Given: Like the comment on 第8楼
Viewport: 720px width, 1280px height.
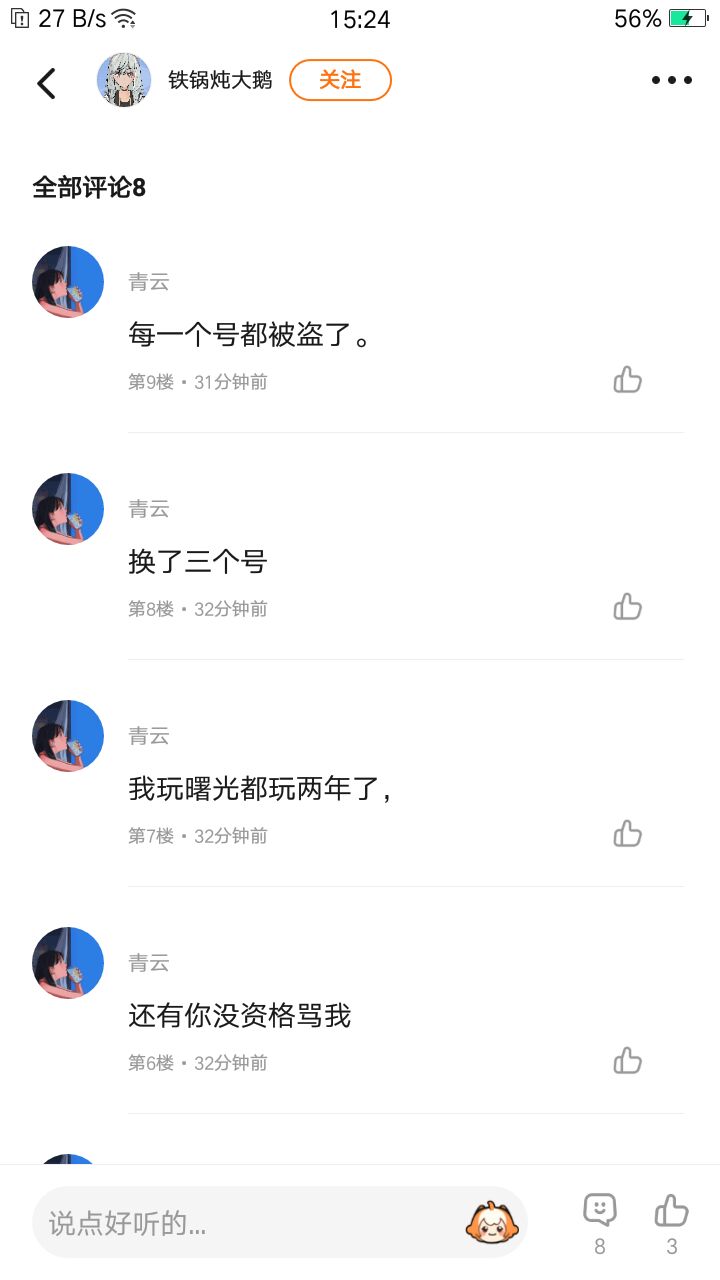Looking at the screenshot, I should 627,608.
